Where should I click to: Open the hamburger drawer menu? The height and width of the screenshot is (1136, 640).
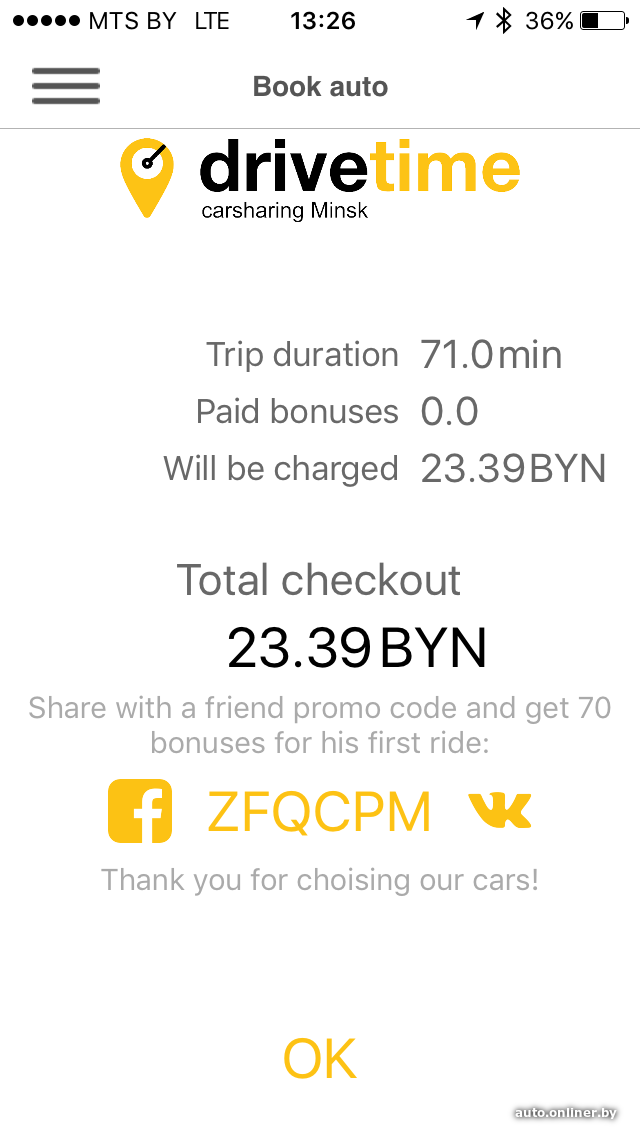tap(66, 86)
